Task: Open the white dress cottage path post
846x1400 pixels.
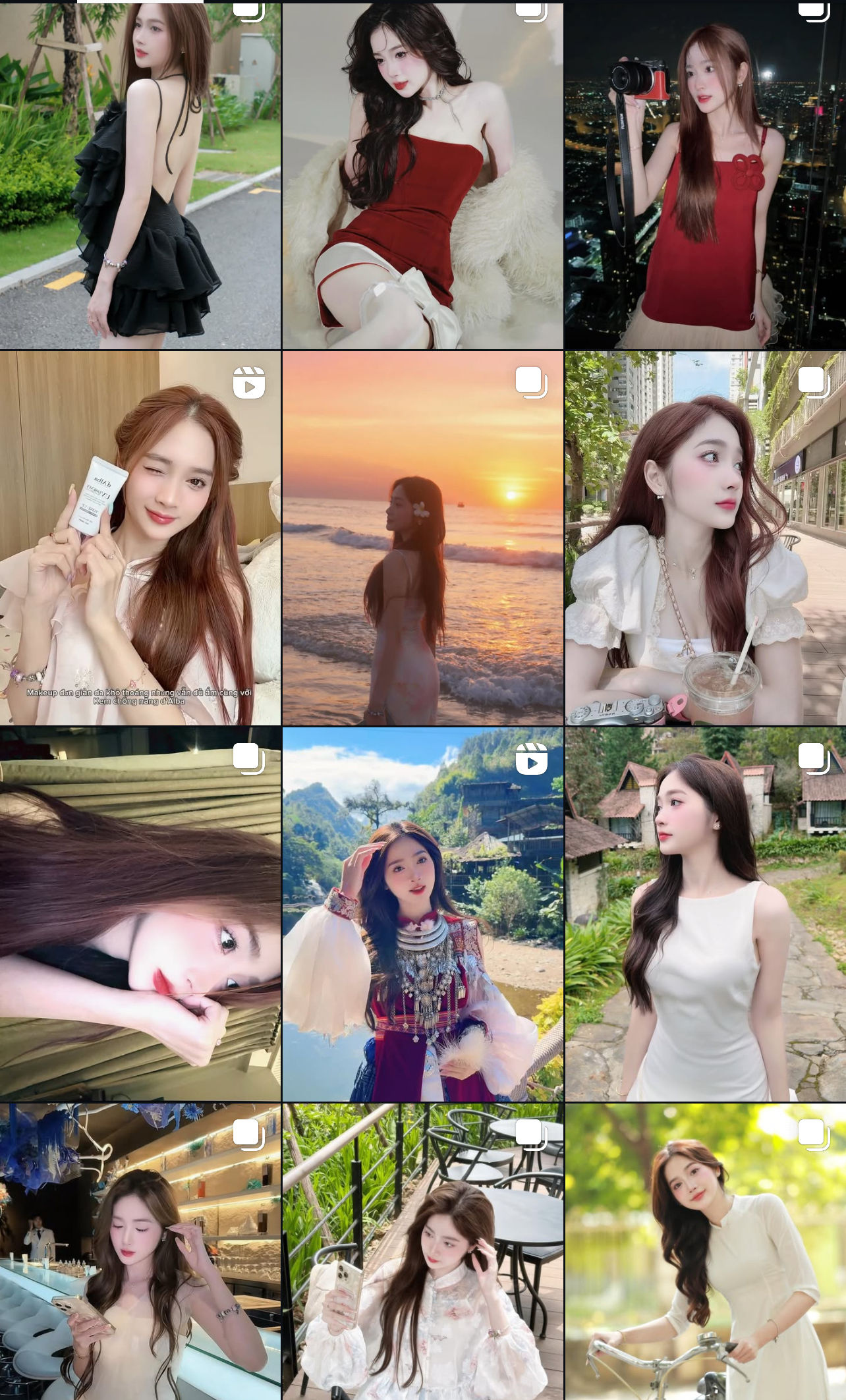Action: pos(705,914)
